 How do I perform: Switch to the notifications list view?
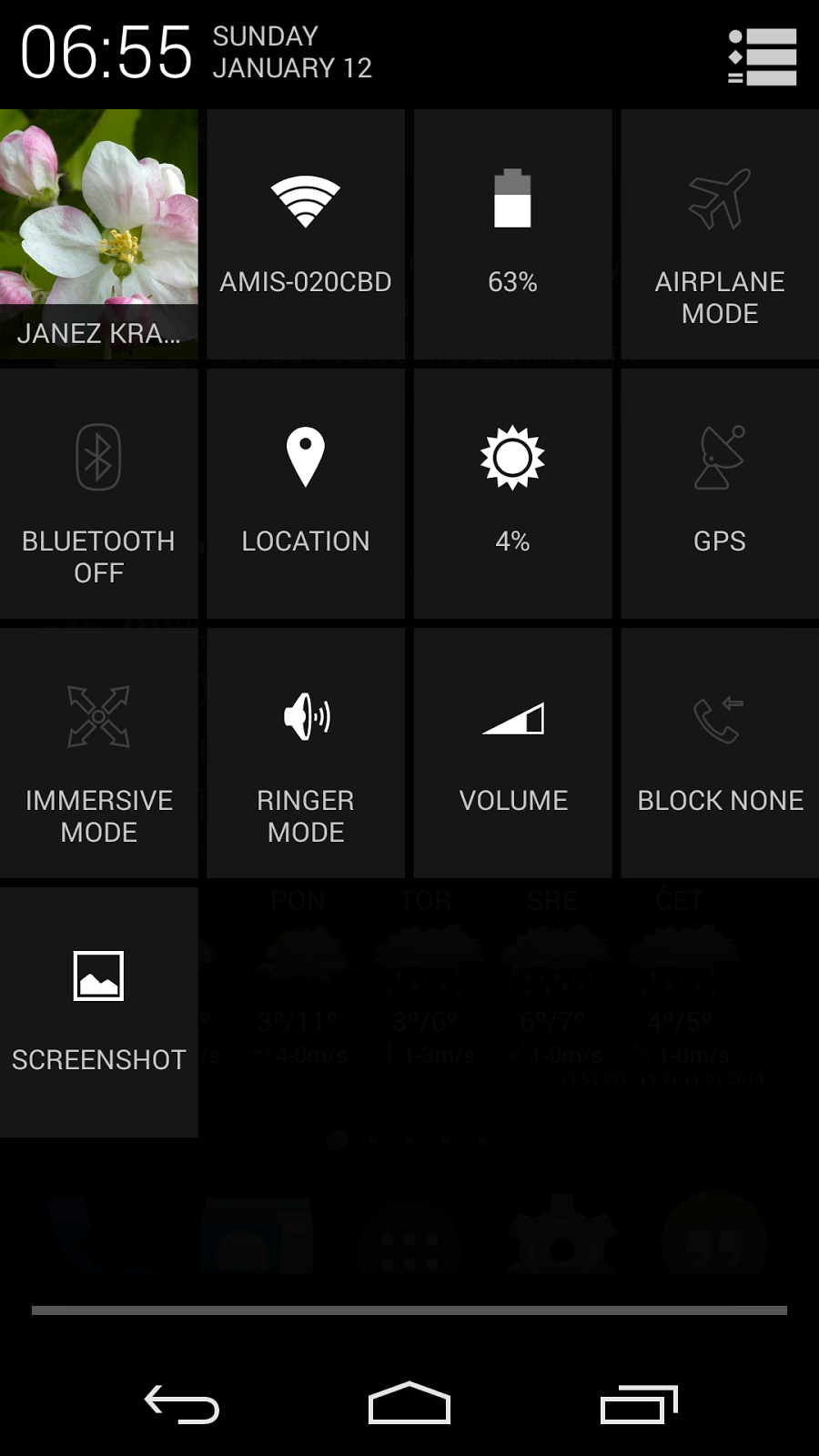[x=763, y=56]
